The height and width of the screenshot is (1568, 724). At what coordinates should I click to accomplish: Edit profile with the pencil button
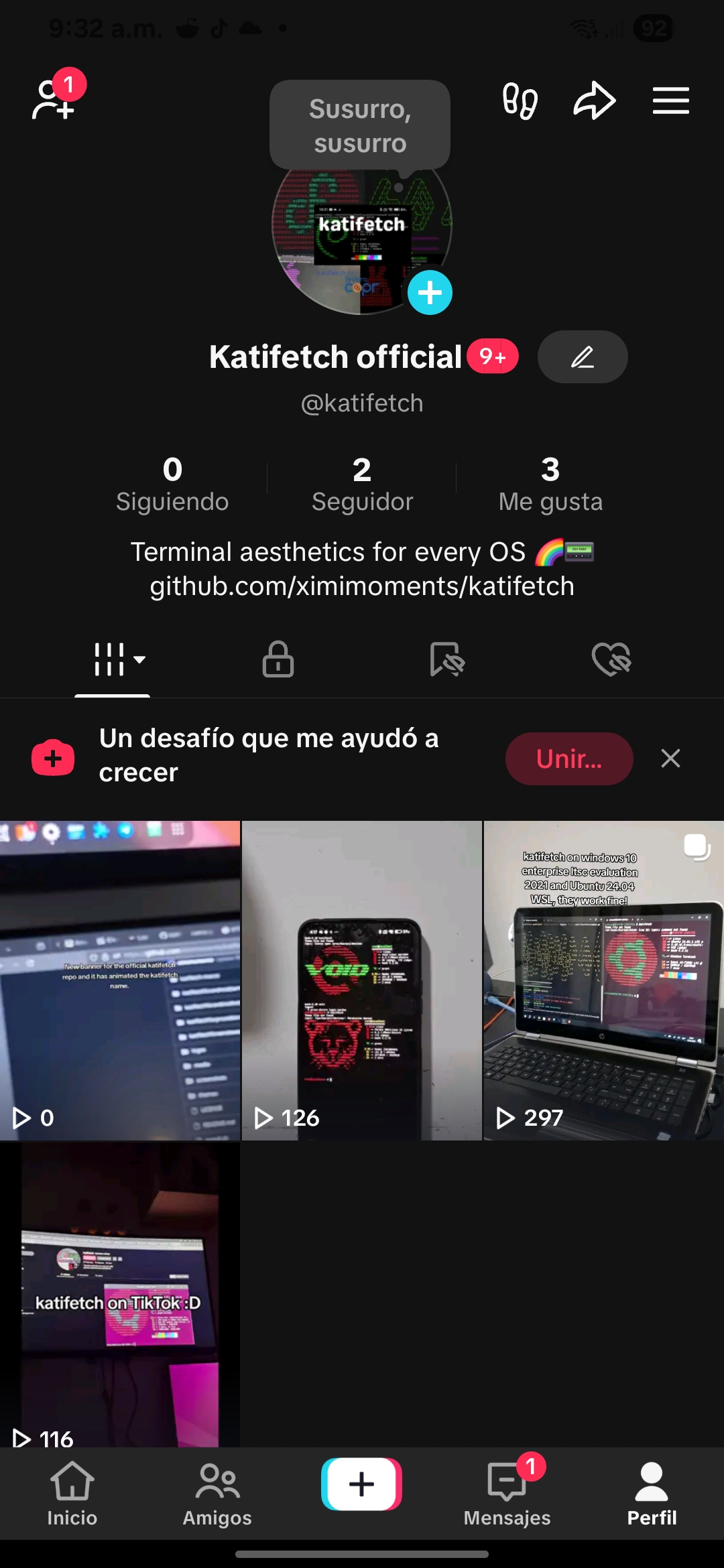(x=582, y=356)
